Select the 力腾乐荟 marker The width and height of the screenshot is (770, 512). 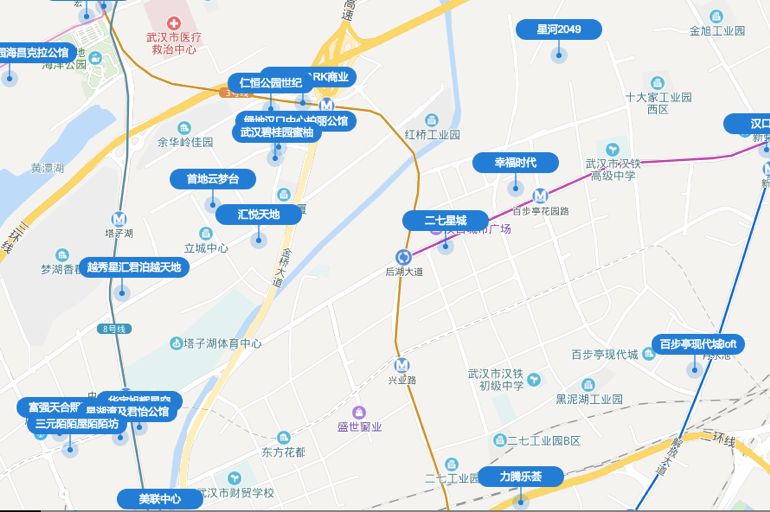[x=520, y=477]
